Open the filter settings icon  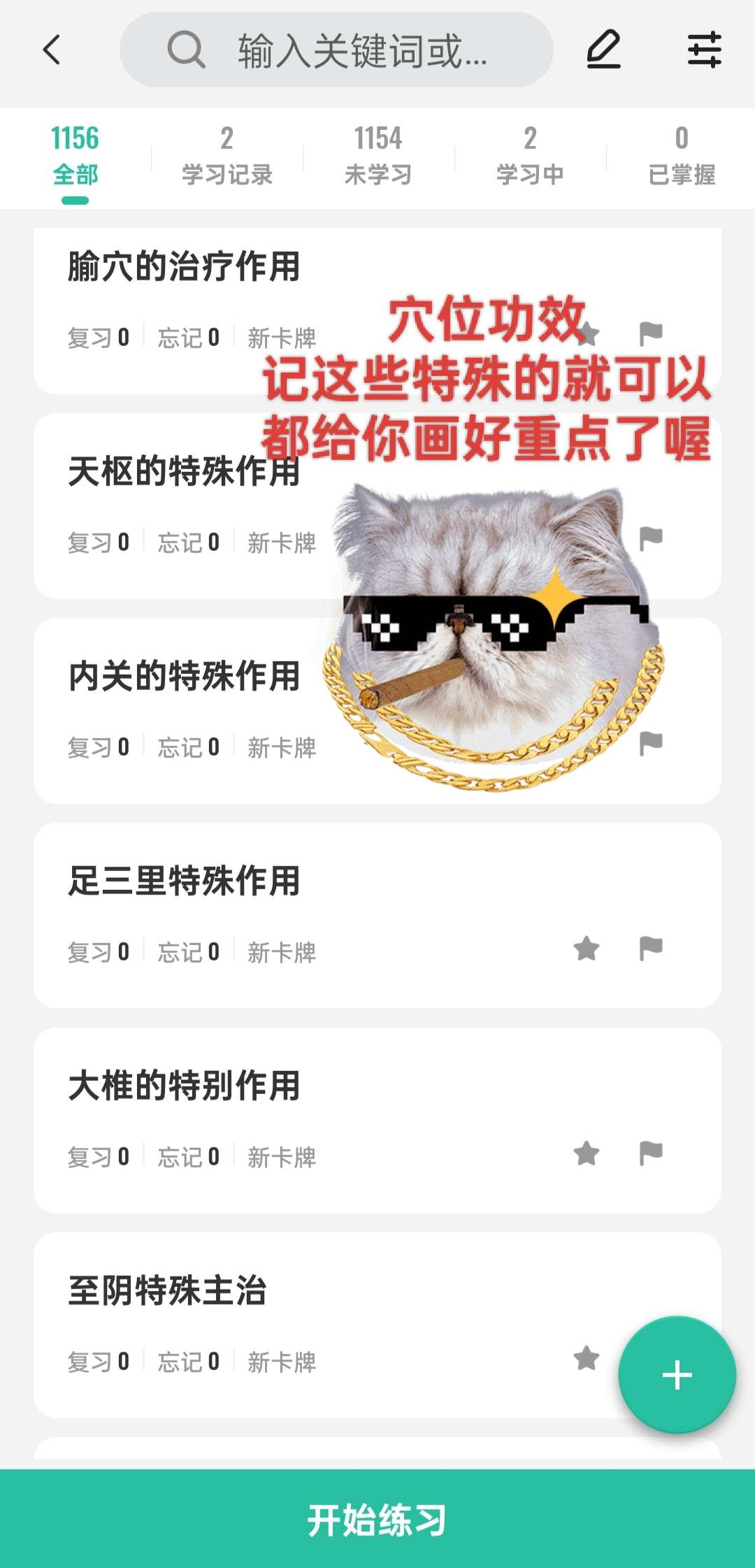(x=704, y=50)
